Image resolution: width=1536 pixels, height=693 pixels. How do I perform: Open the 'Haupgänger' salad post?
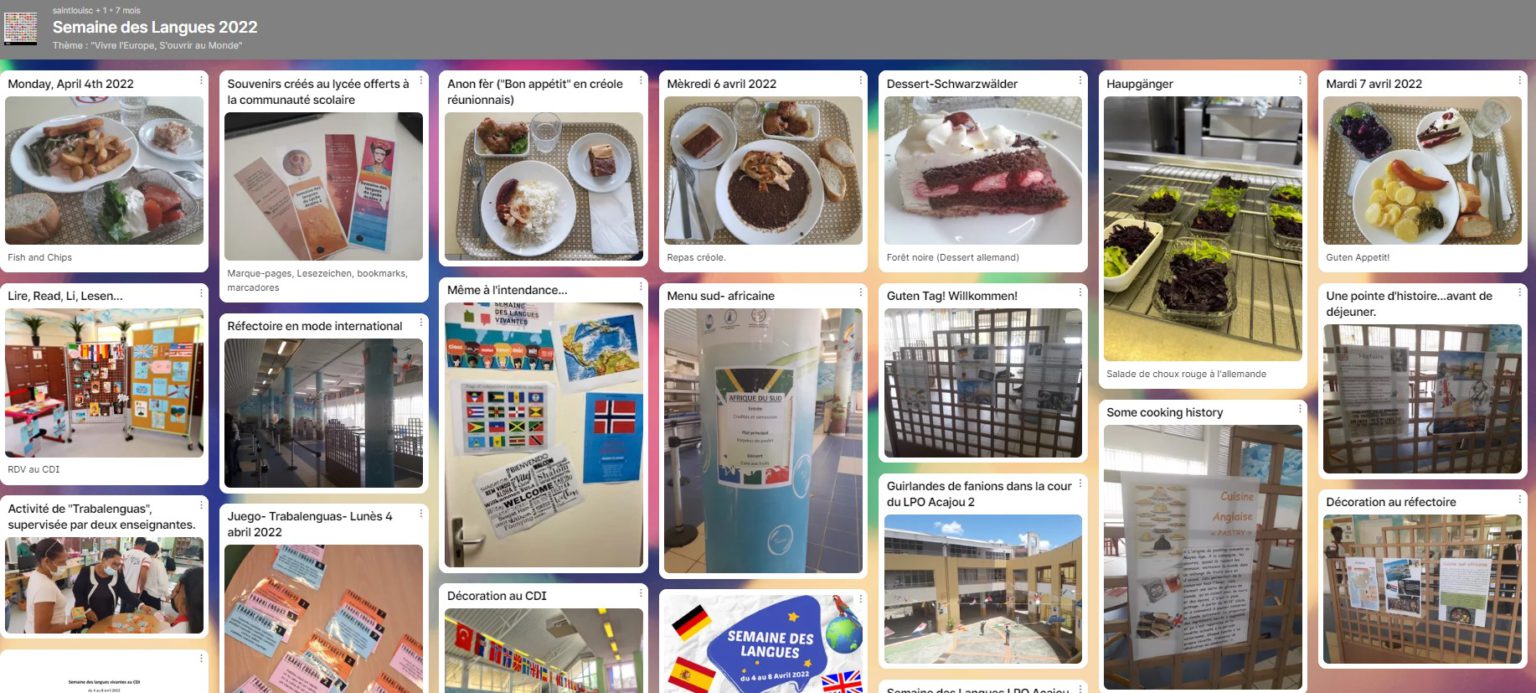point(1202,228)
